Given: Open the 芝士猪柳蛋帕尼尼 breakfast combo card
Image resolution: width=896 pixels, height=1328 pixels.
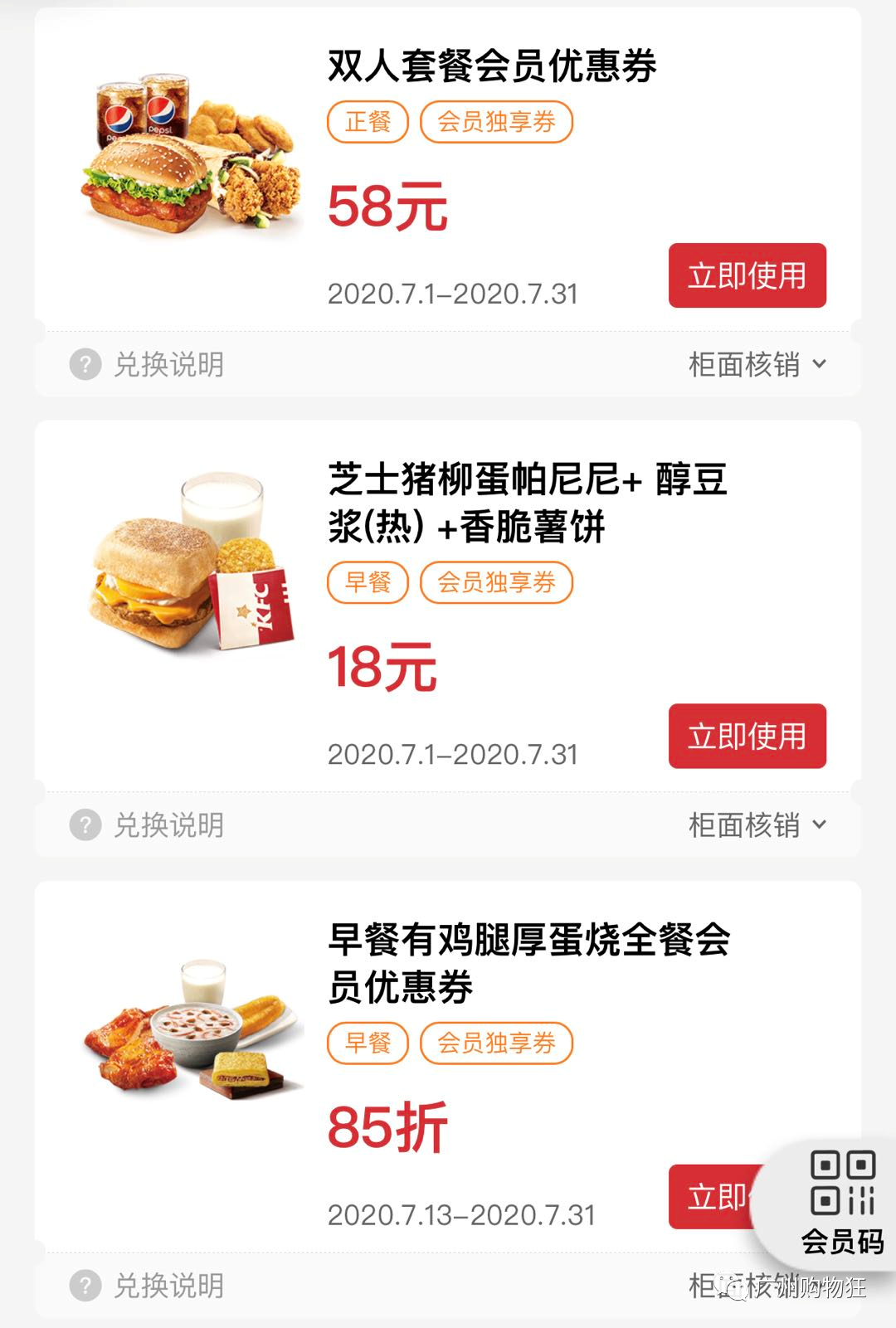Looking at the screenshot, I should 526,503.
